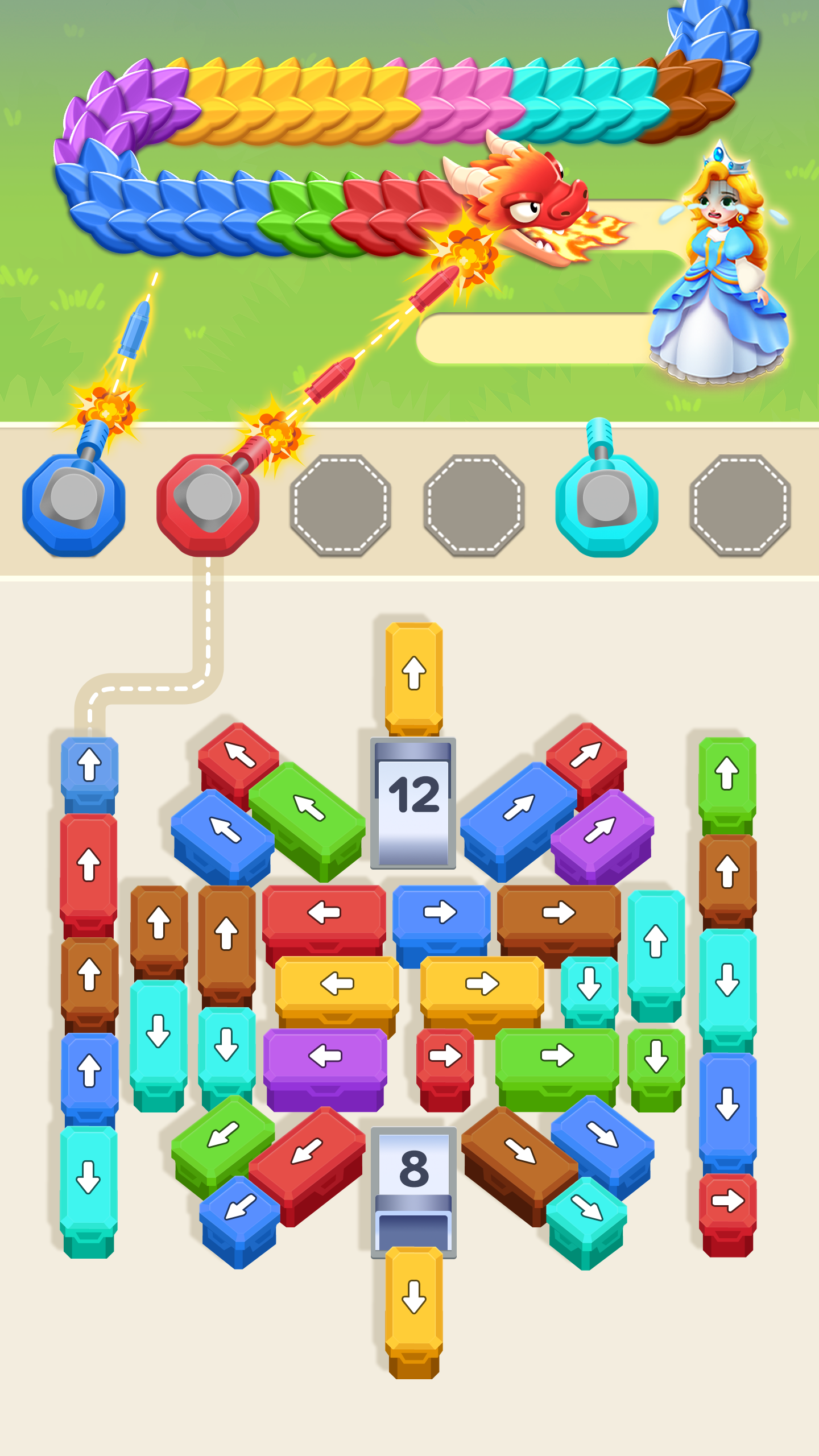The height and width of the screenshot is (1456, 819).
Task: Tap the yellow up-arrow block above 12
Action: click(413, 673)
